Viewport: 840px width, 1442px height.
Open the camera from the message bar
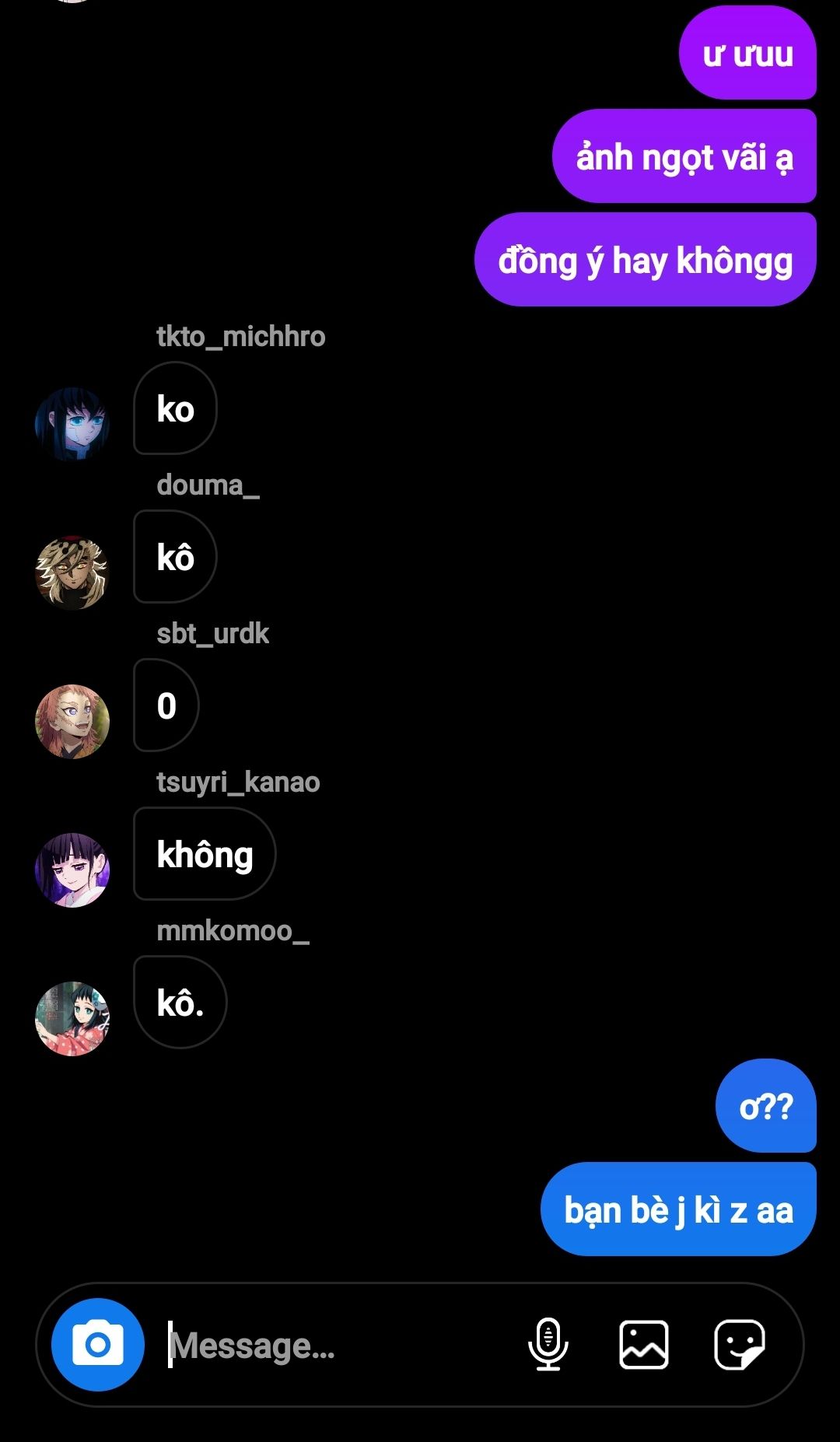(97, 1344)
